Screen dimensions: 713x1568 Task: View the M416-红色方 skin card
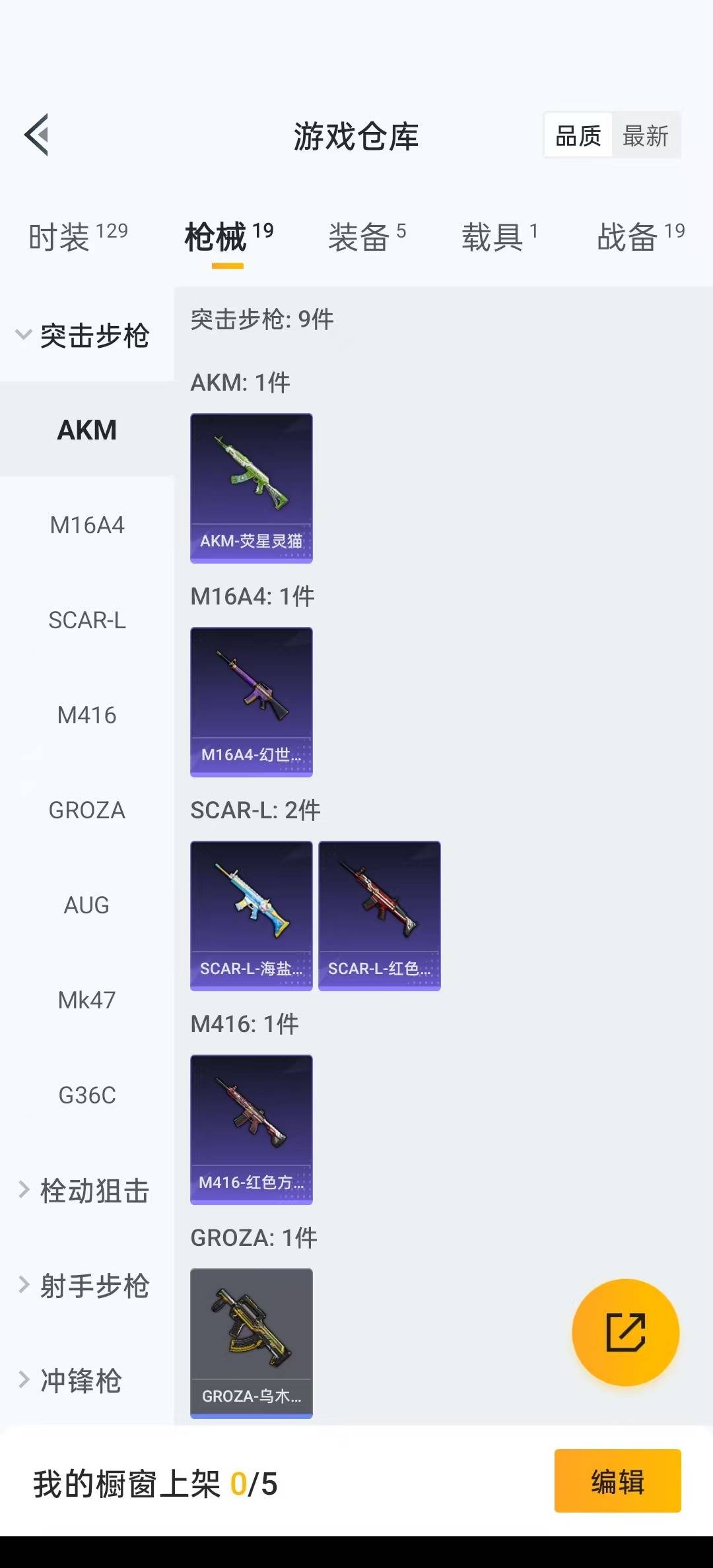click(x=251, y=1130)
